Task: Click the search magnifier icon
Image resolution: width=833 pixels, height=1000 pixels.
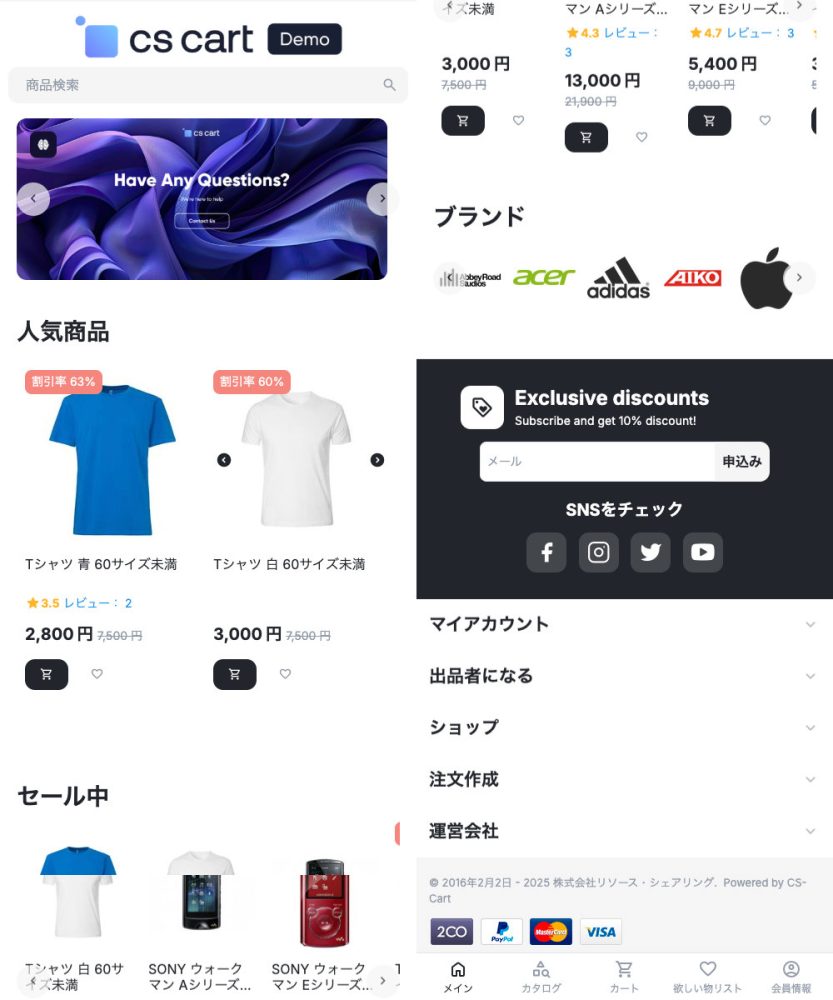Action: click(x=389, y=86)
